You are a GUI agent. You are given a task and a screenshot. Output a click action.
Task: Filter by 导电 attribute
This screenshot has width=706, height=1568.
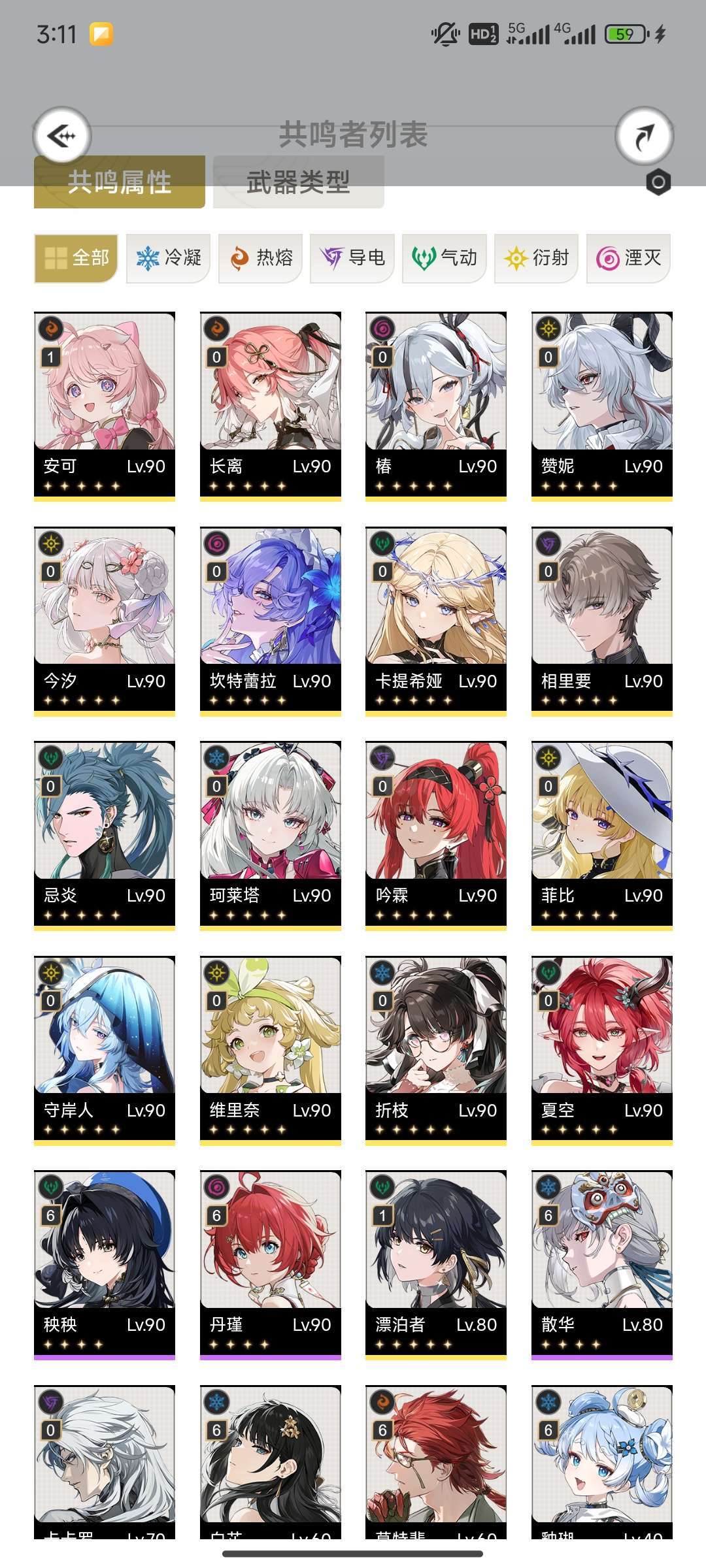click(352, 258)
